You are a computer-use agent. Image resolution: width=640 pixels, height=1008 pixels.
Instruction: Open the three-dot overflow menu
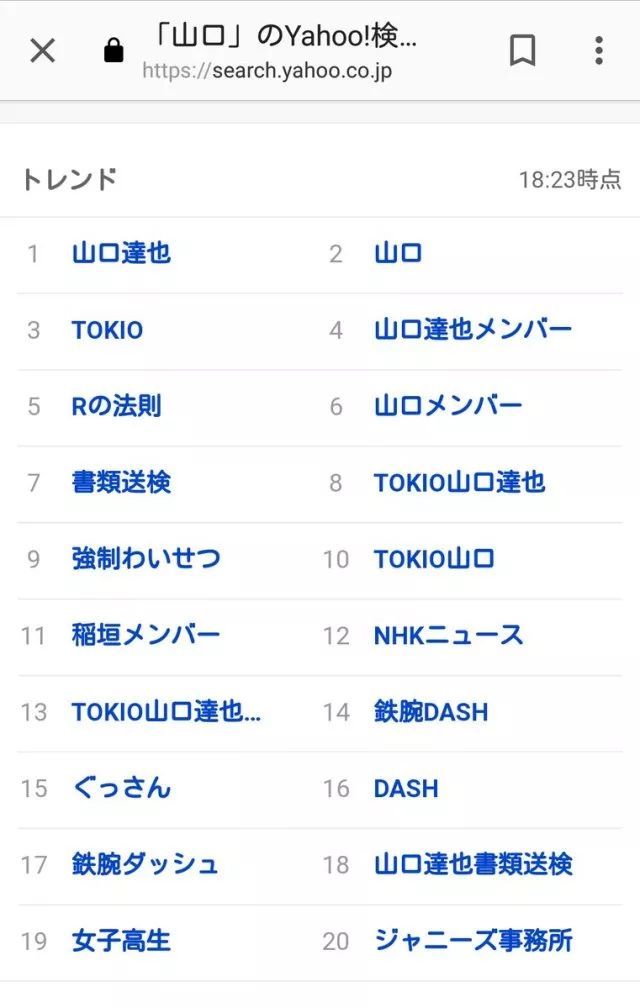point(598,50)
